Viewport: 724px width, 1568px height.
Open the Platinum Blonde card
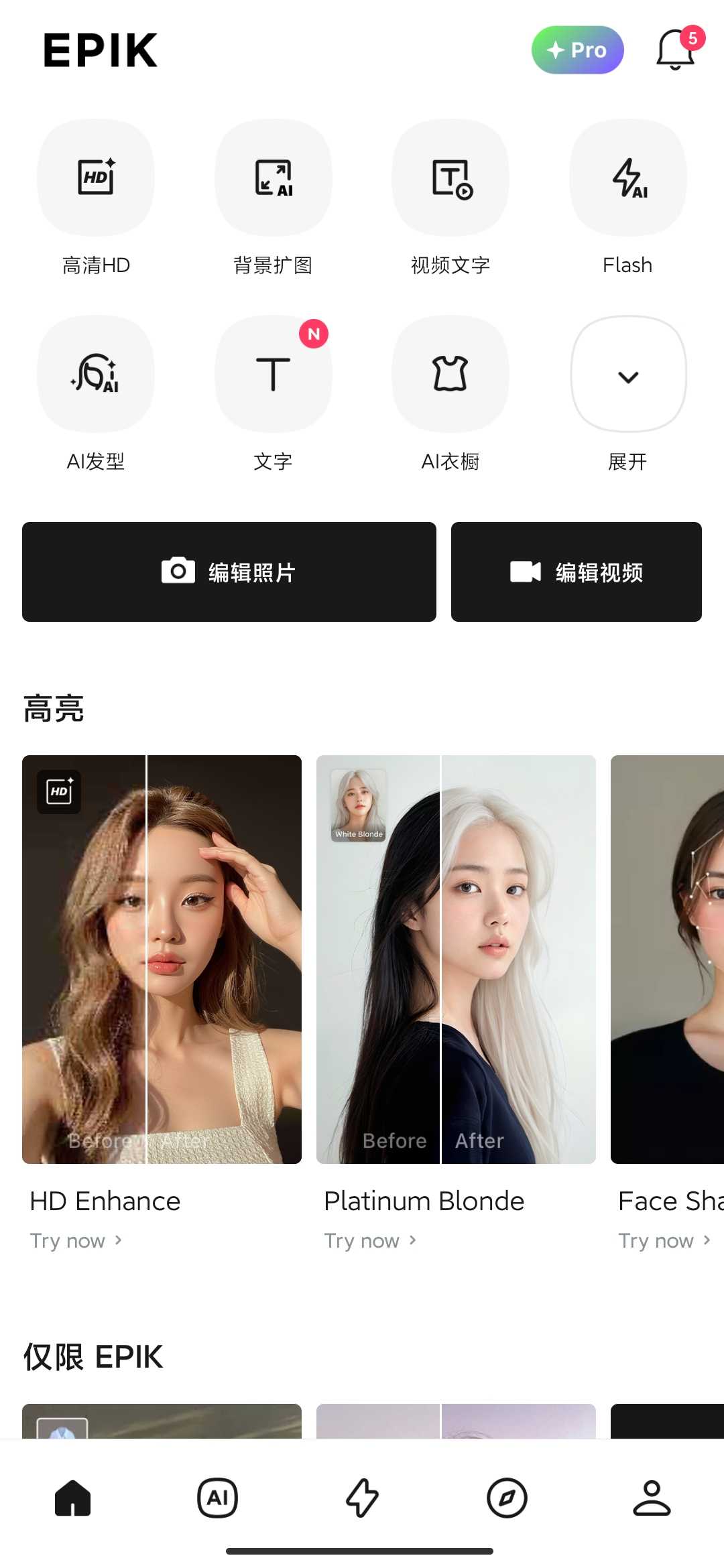(x=456, y=959)
